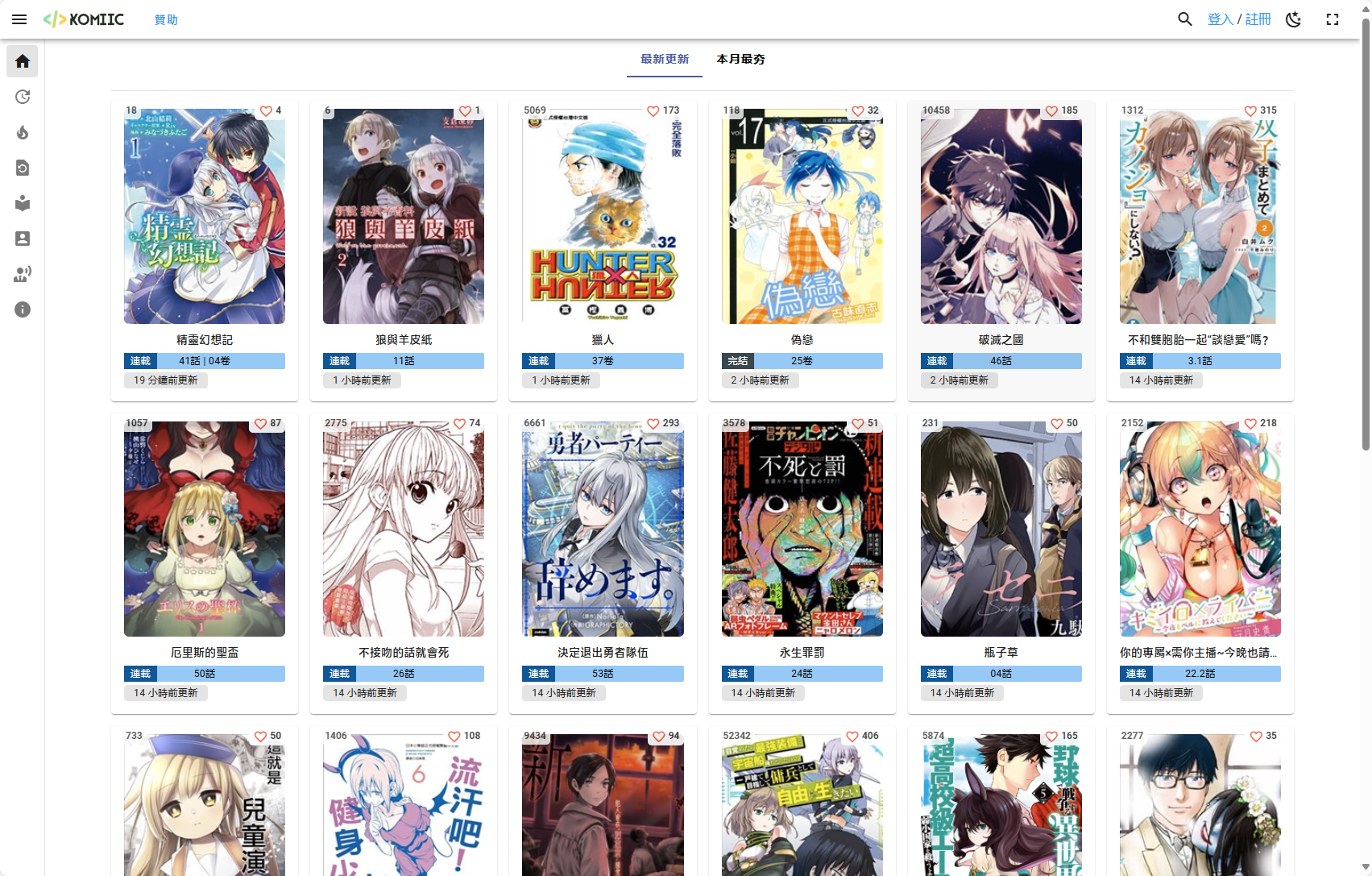
Task: Favorite the 獵人 comic with heart icon
Action: tap(653, 110)
